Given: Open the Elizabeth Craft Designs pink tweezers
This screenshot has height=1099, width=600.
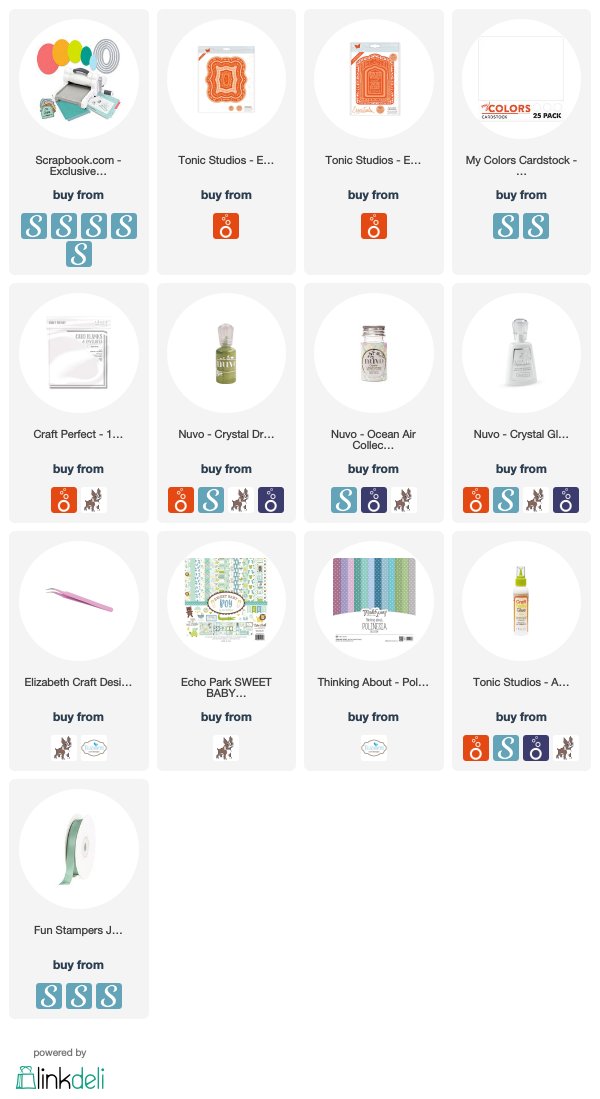Looking at the screenshot, I should pyautogui.click(x=79, y=601).
